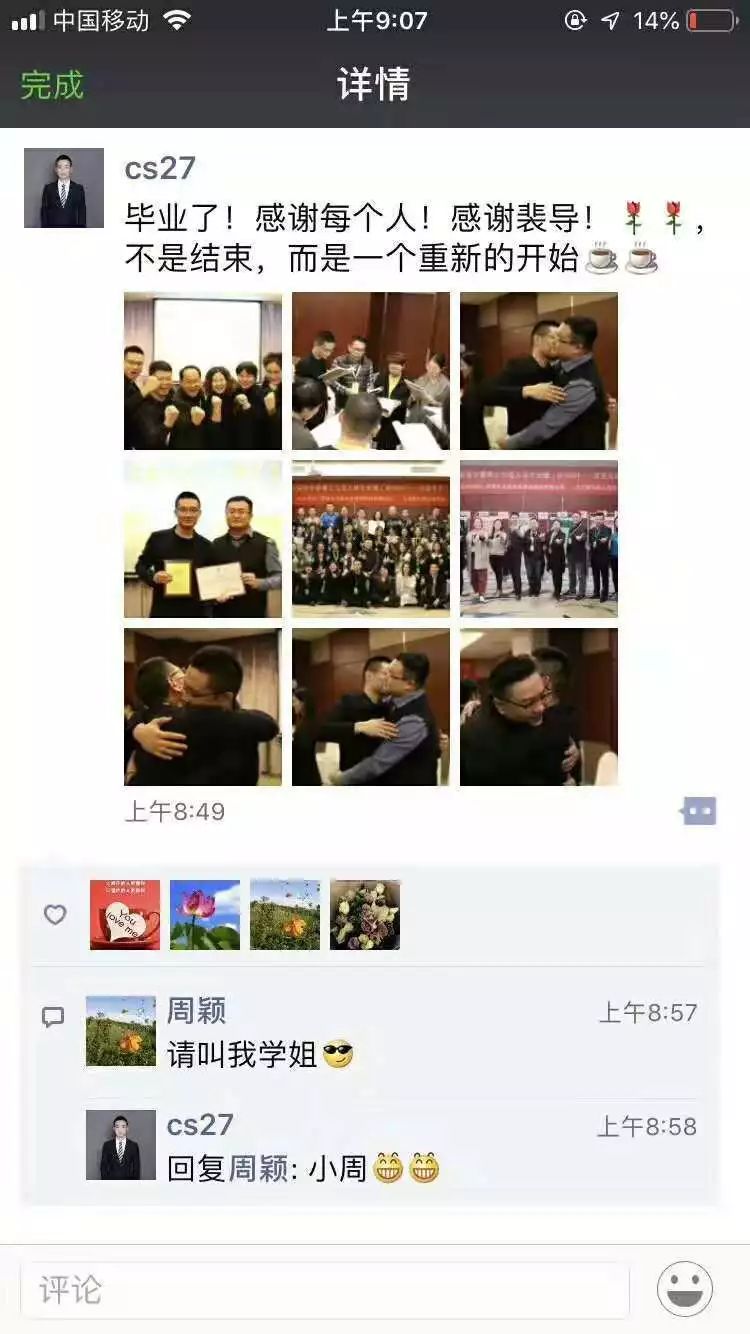The image size is (750, 1334).
Task: View the photo of the people reading papers
Action: [371, 371]
